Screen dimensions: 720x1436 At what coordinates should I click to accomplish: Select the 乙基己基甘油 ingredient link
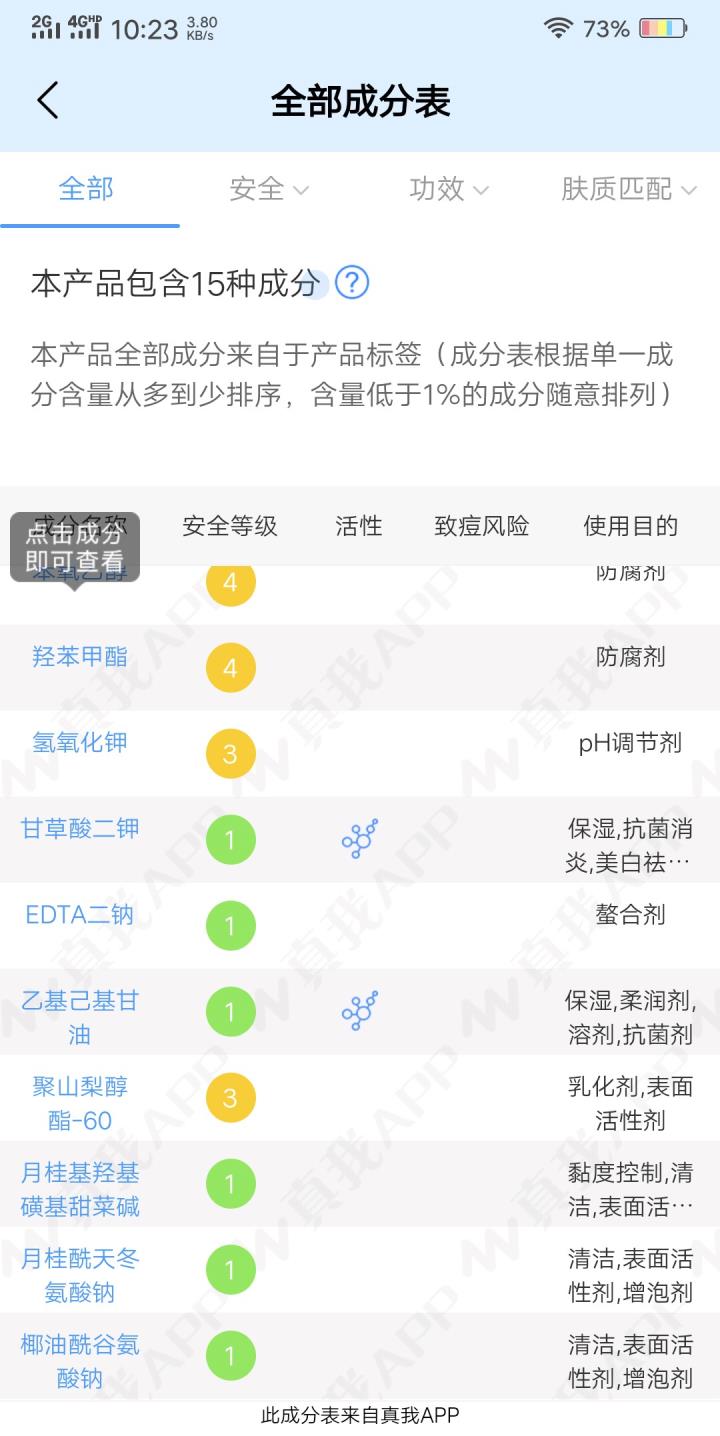pyautogui.click(x=80, y=1017)
